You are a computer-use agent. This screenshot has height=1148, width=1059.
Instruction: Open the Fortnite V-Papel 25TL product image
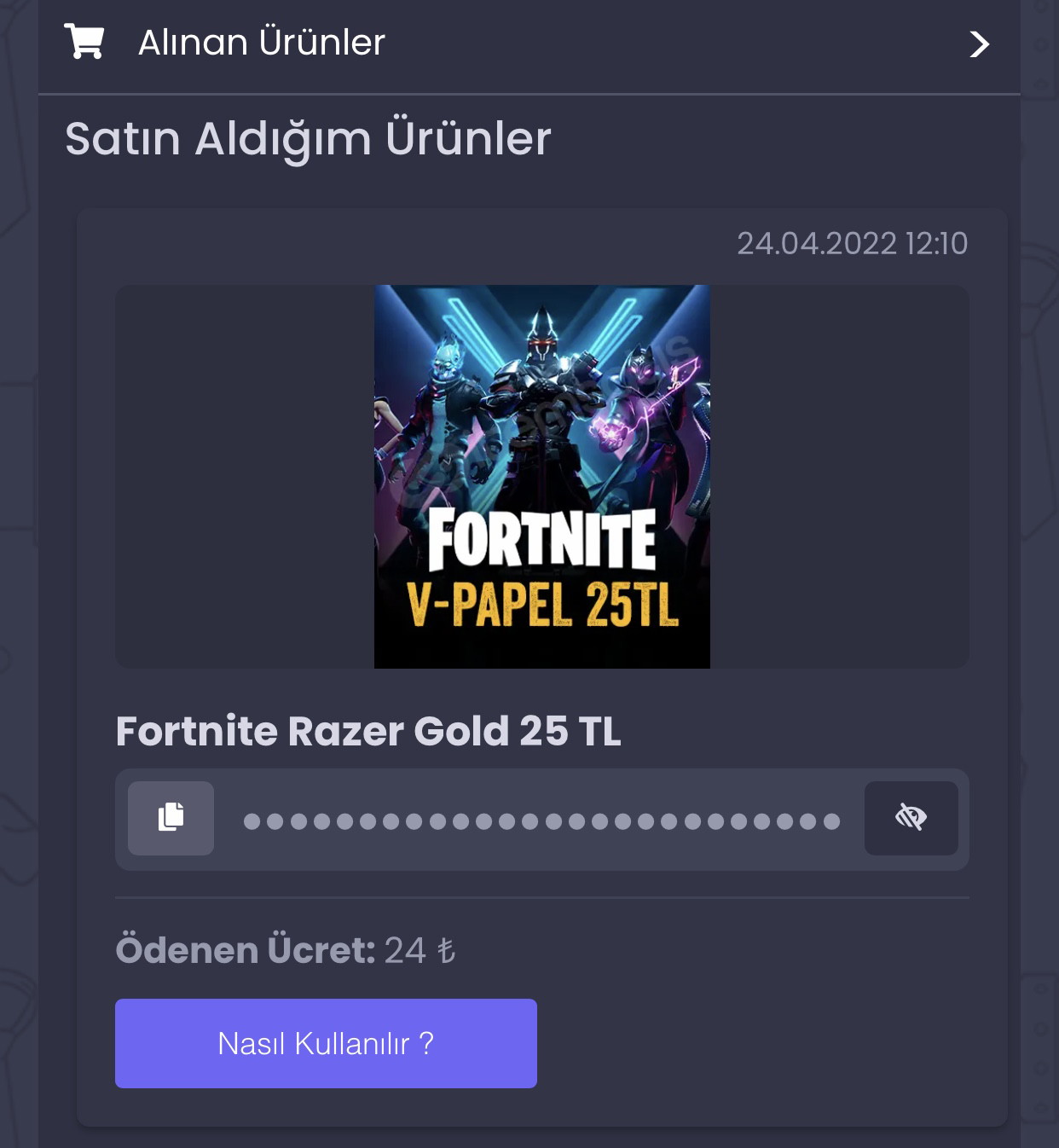pos(541,476)
